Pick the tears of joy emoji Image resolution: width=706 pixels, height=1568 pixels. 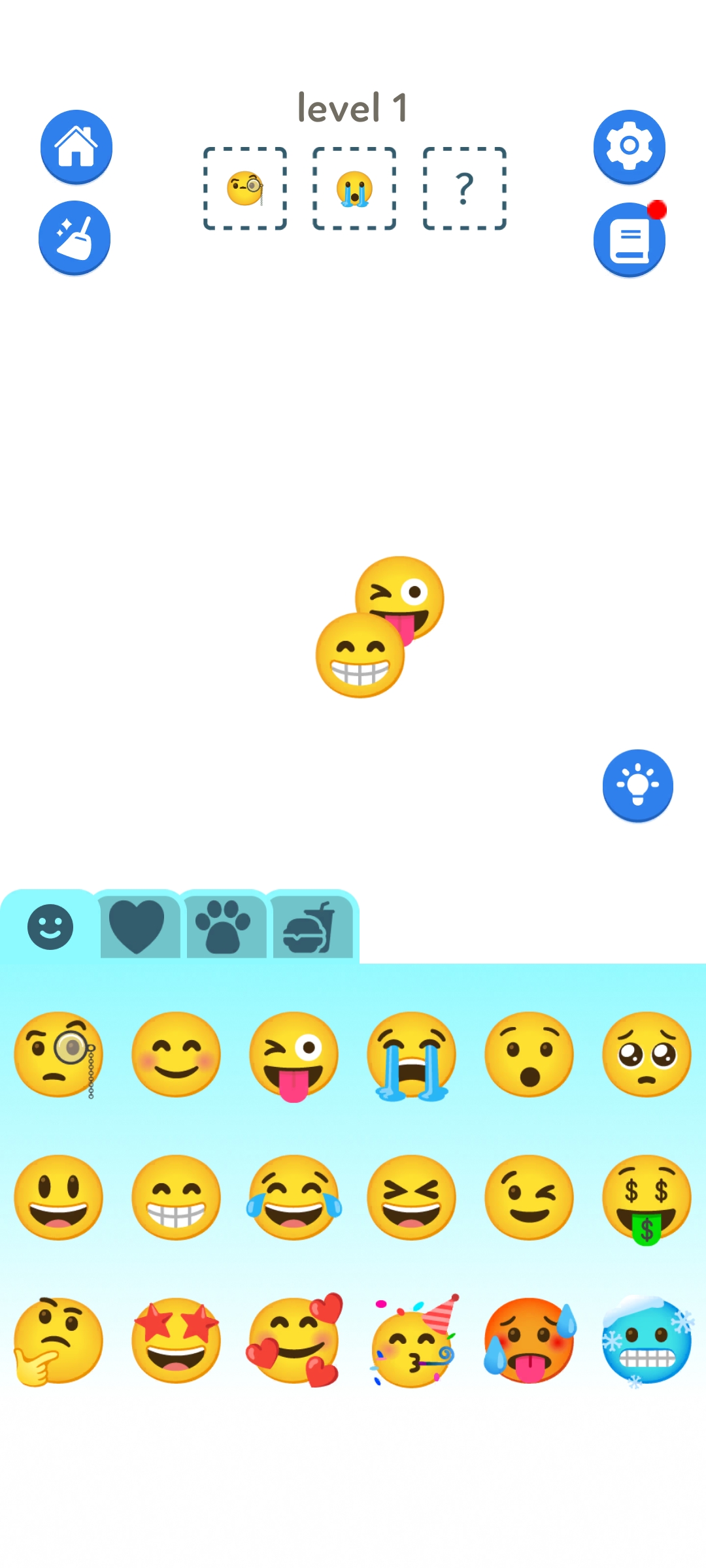pos(294,1197)
